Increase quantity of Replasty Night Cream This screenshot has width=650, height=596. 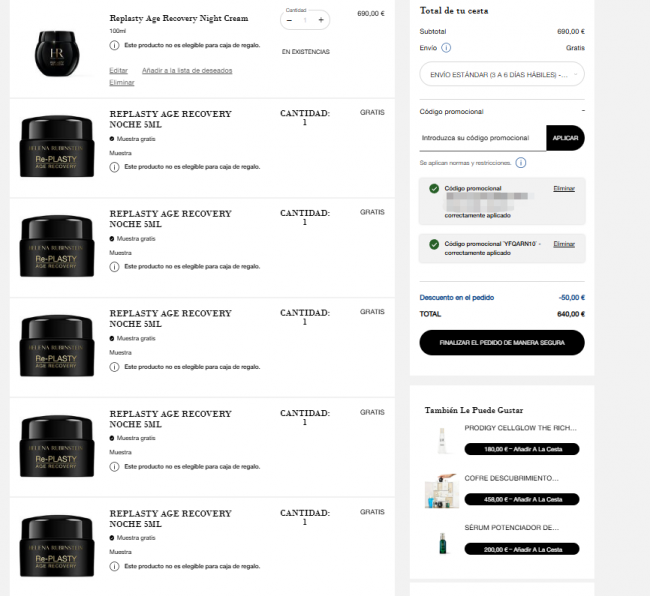tap(320, 19)
